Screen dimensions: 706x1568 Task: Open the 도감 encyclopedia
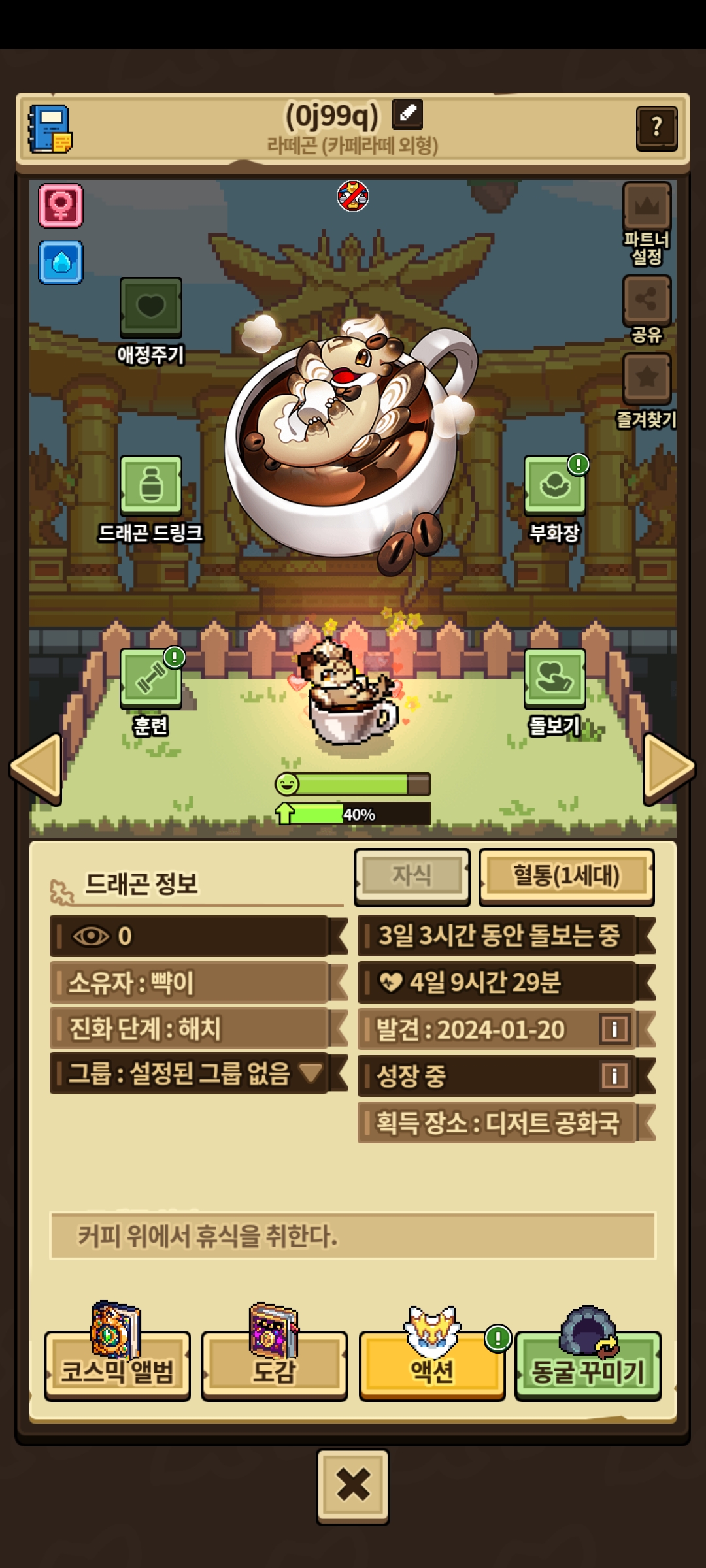click(274, 1365)
